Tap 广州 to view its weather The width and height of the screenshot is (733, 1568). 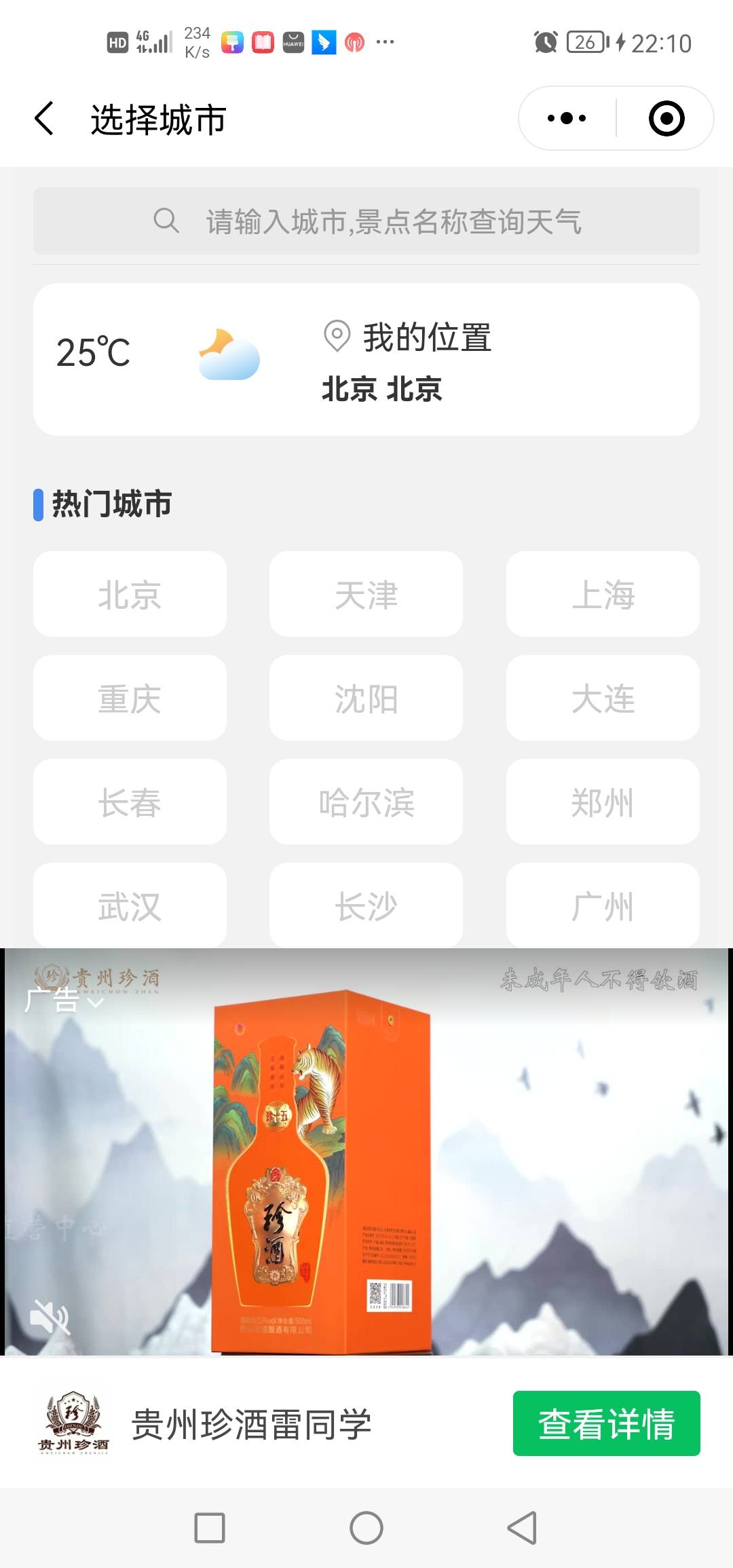click(x=603, y=906)
